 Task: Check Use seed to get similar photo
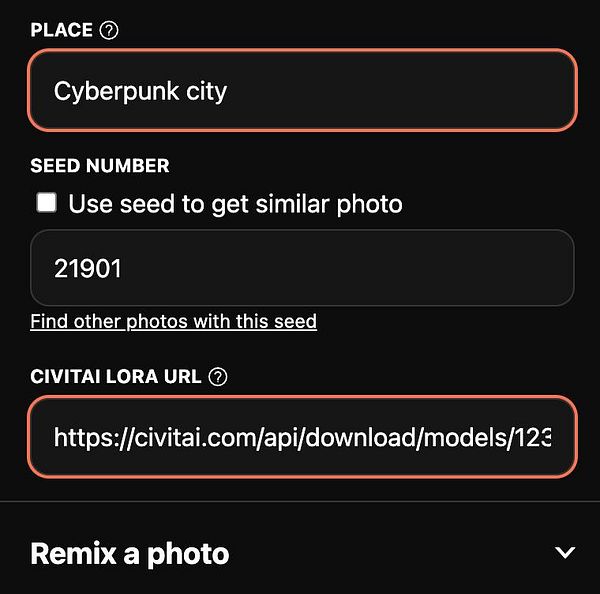(46, 204)
